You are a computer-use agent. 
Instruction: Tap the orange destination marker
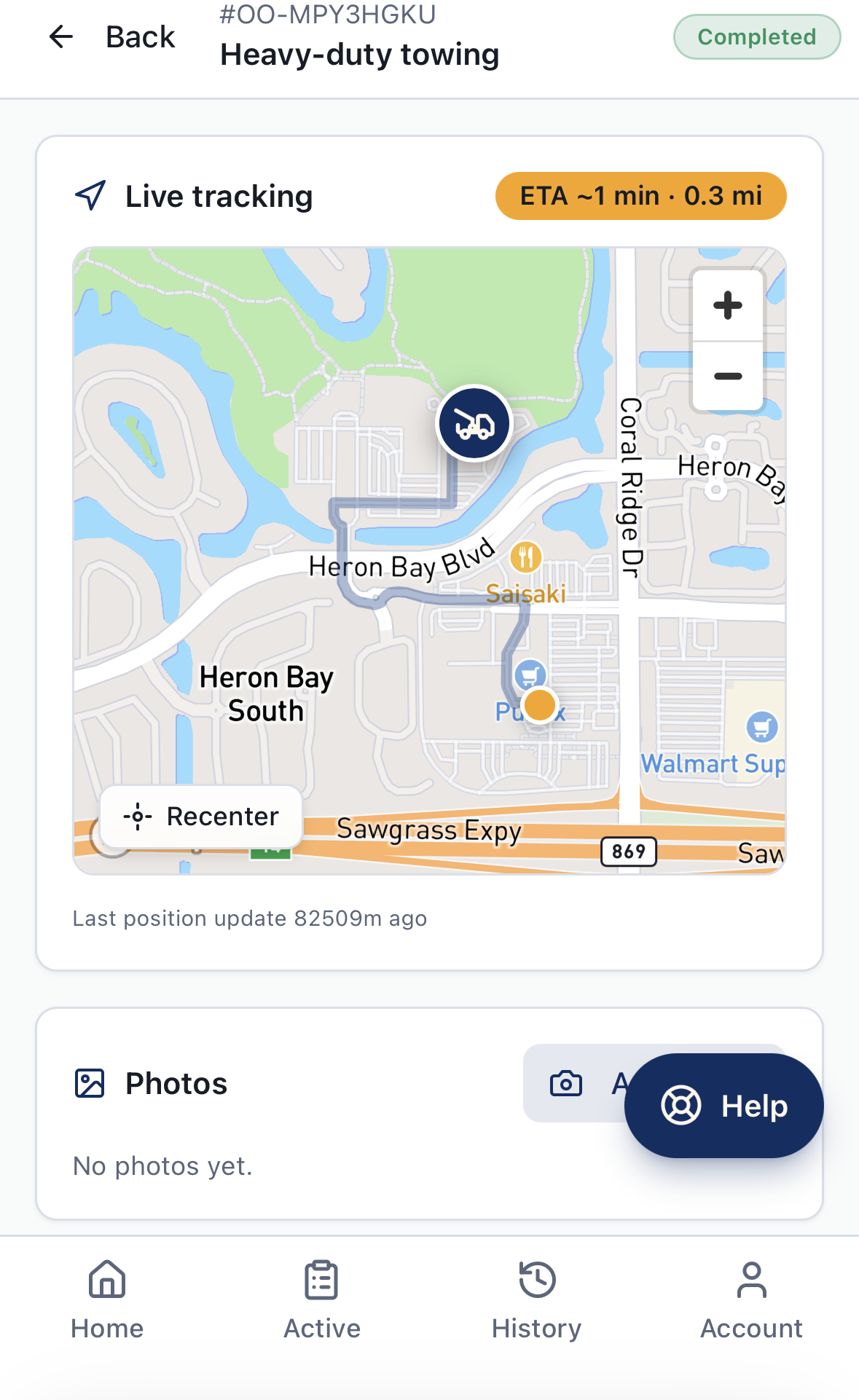[x=540, y=705]
